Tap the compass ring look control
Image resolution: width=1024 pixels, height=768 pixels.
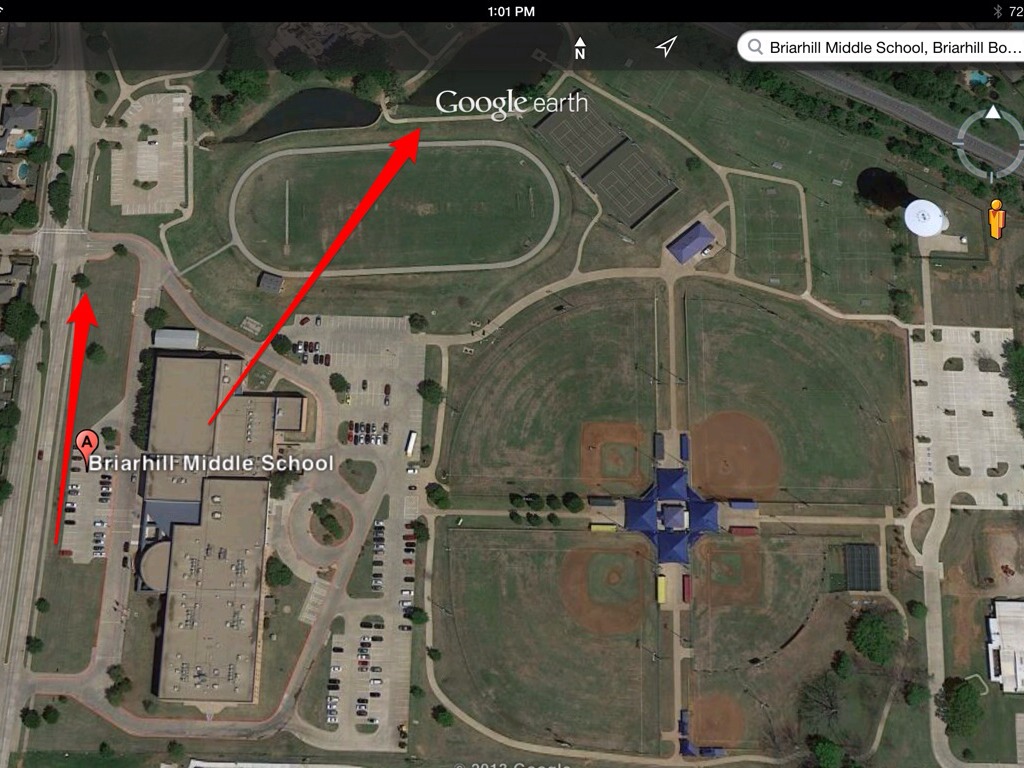click(x=989, y=142)
